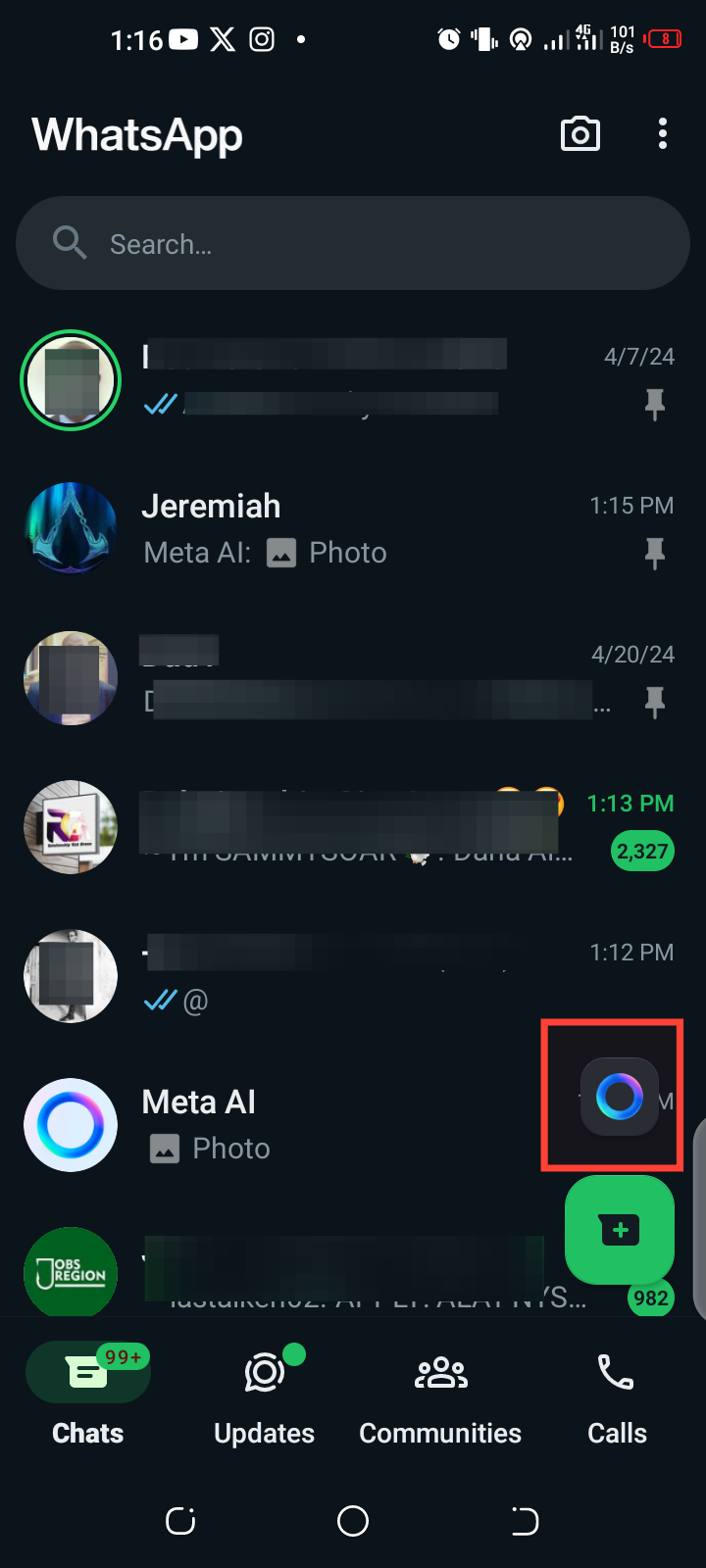Open the three-dot overflow menu
Screen dimensions: 706x1568
pos(663,134)
